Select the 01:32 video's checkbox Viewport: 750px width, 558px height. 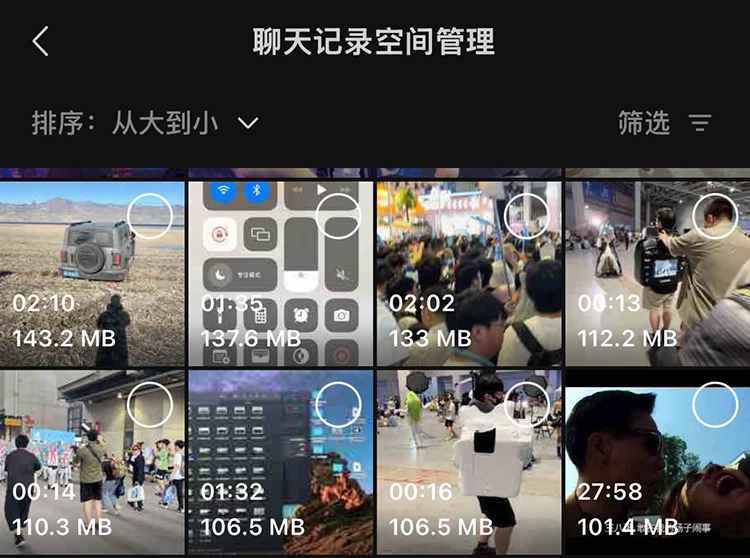pos(338,404)
